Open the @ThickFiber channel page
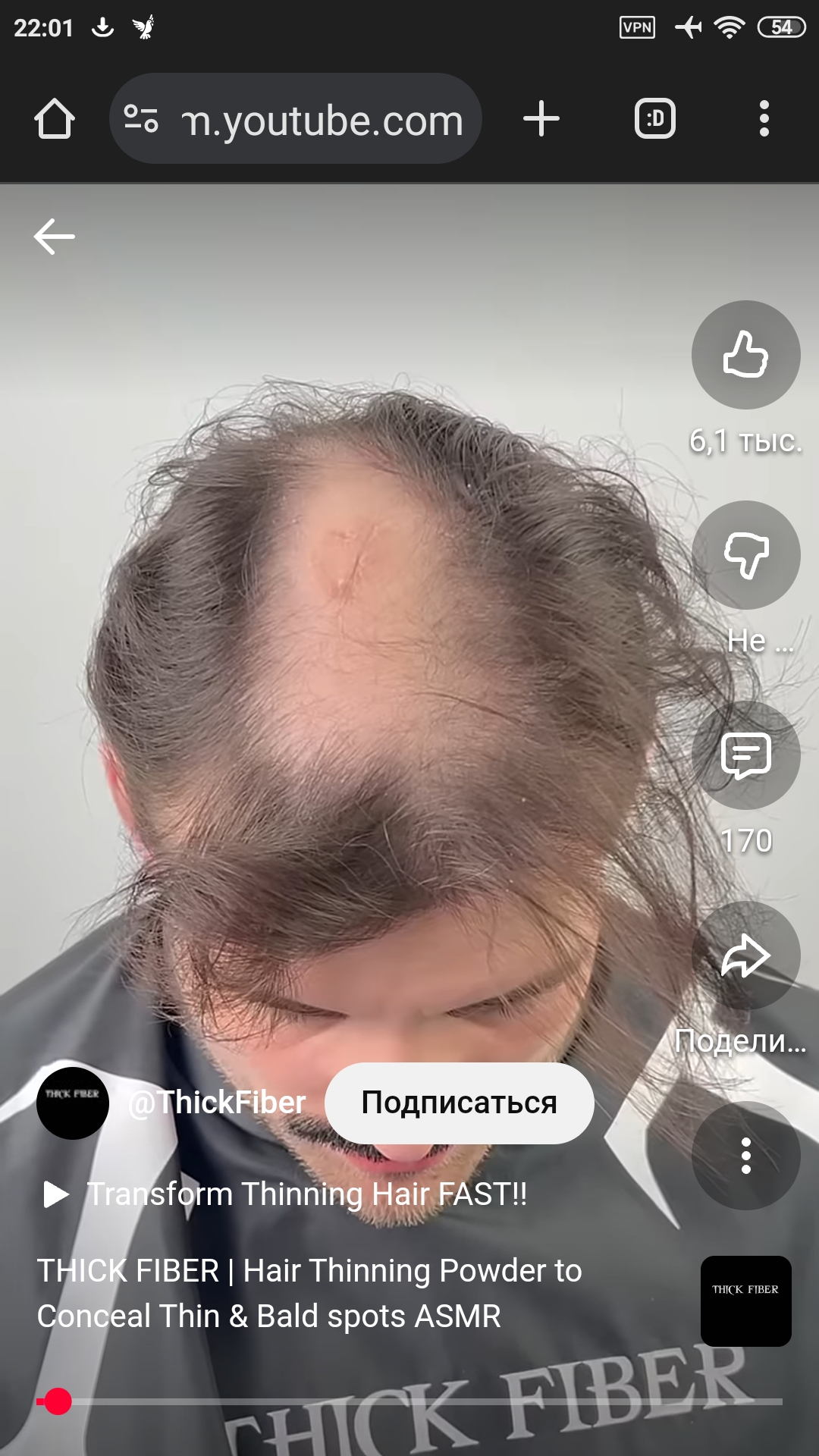The width and height of the screenshot is (819, 1456). [x=216, y=1103]
